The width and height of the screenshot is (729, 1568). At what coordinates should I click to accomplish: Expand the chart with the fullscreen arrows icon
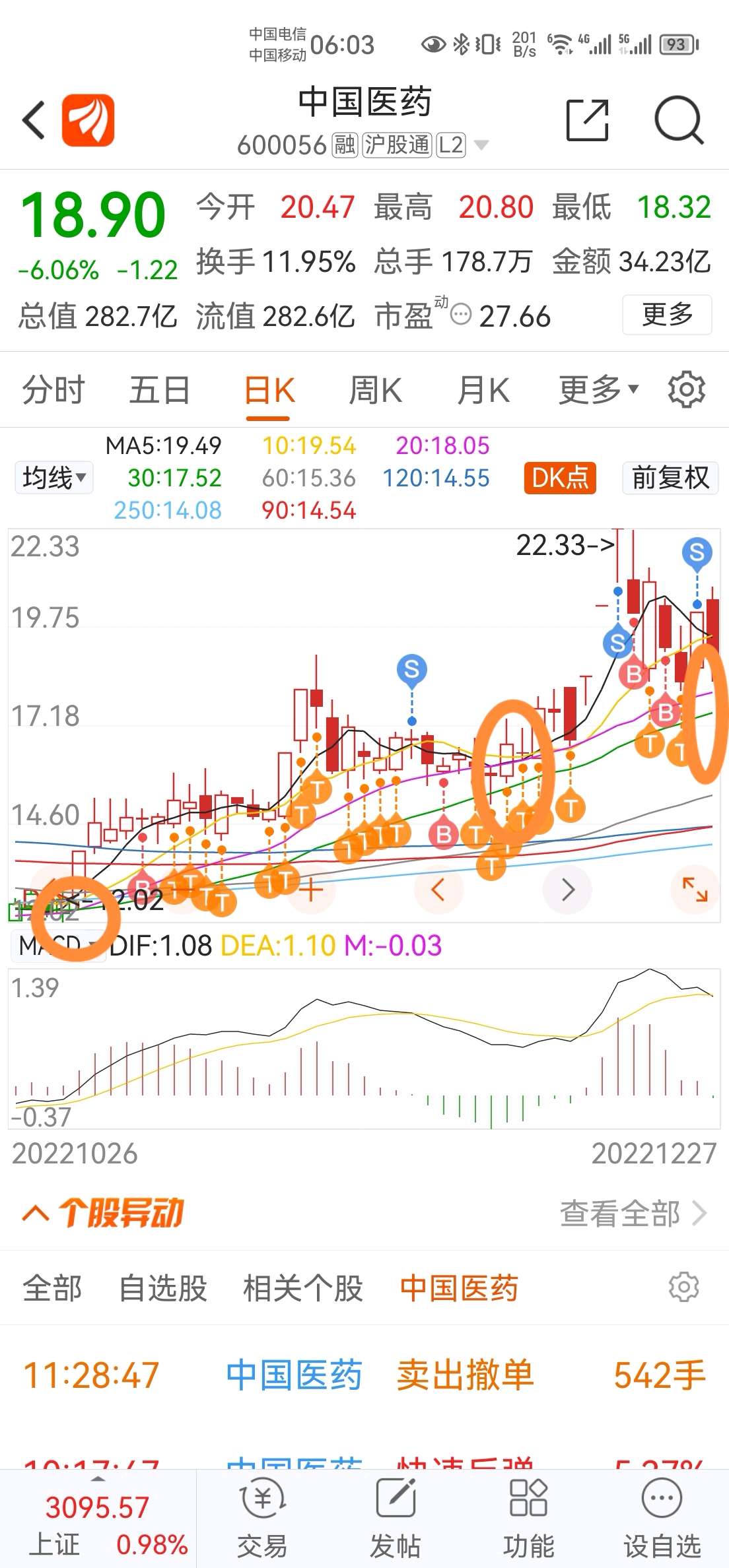point(695,890)
